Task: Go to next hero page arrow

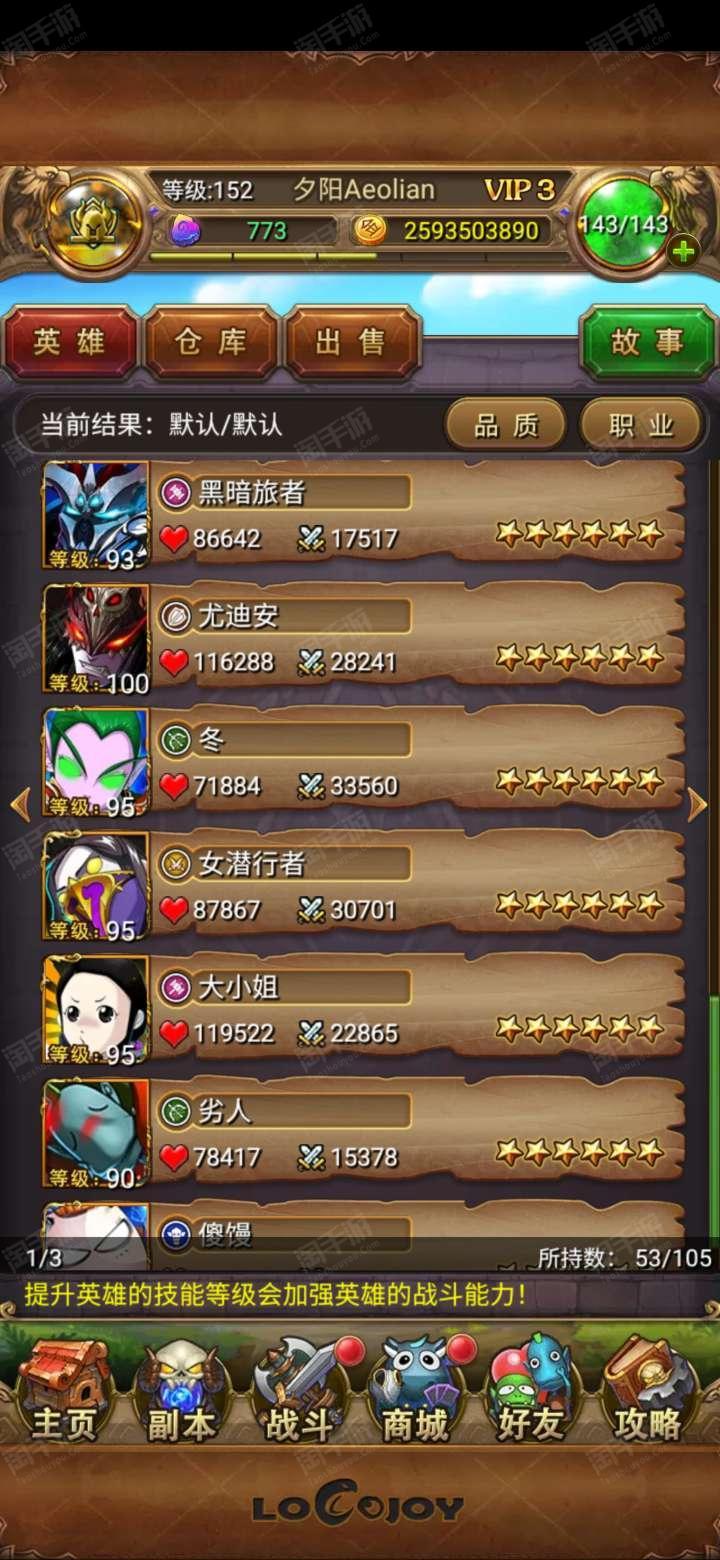Action: click(x=698, y=804)
